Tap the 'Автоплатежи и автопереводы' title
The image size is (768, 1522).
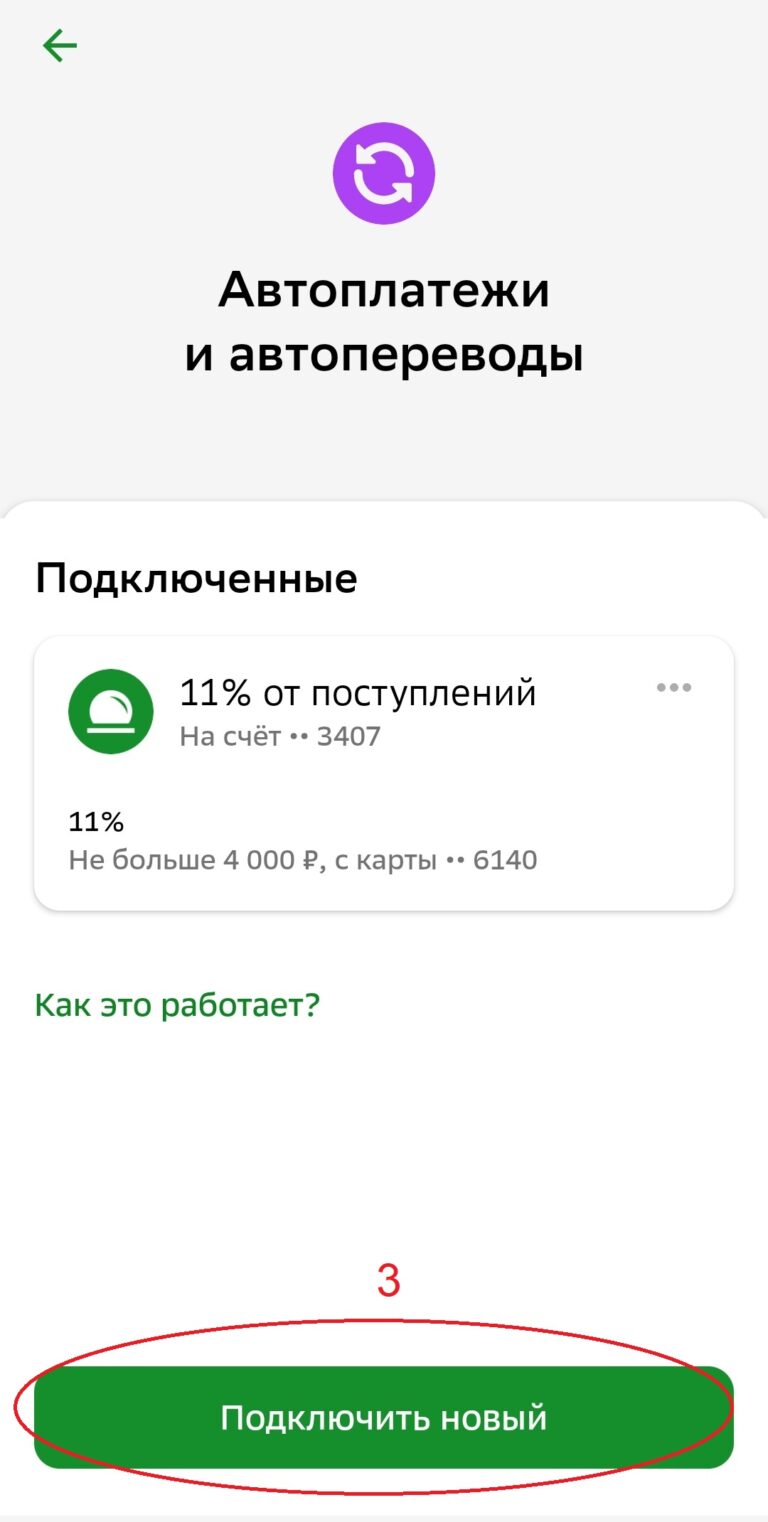384,320
